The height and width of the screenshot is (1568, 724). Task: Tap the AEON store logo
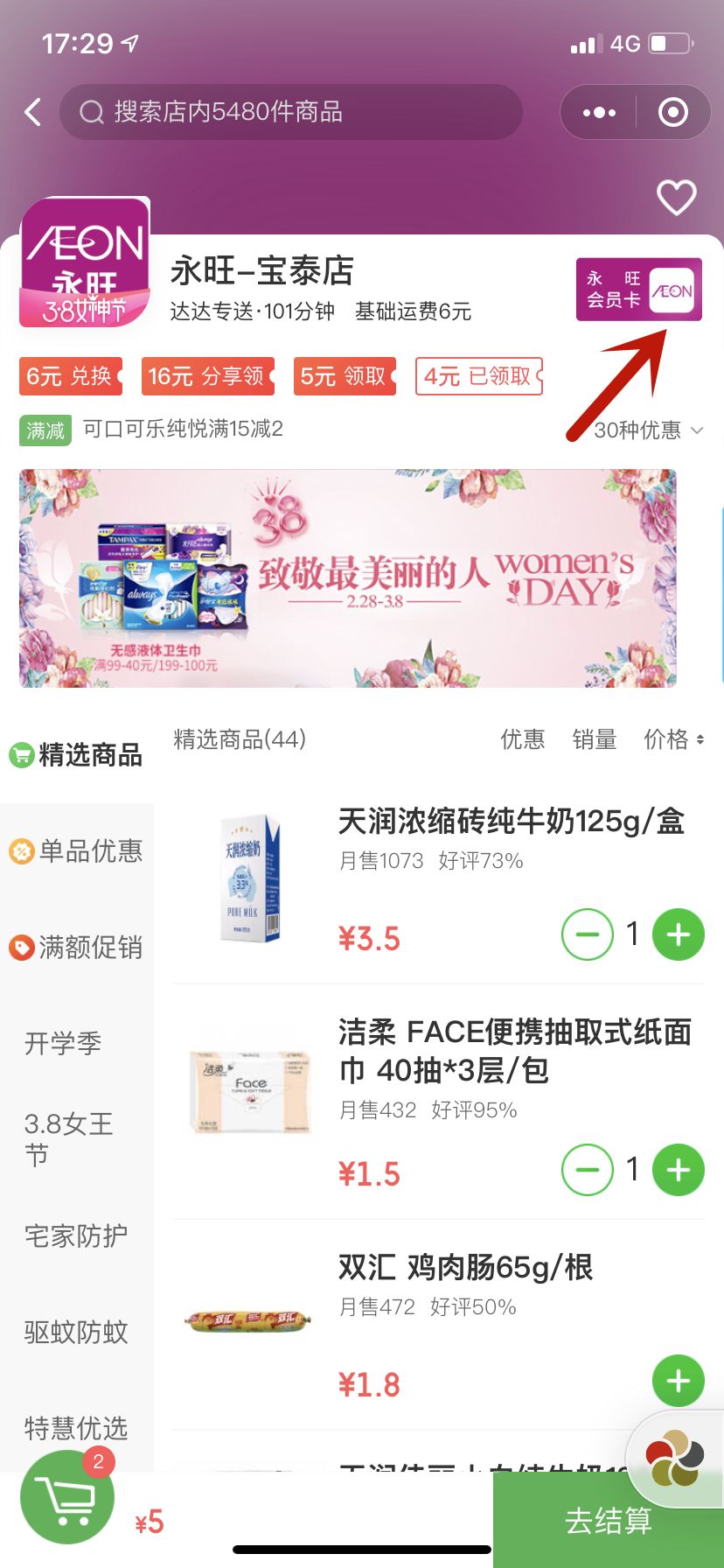coord(85,265)
